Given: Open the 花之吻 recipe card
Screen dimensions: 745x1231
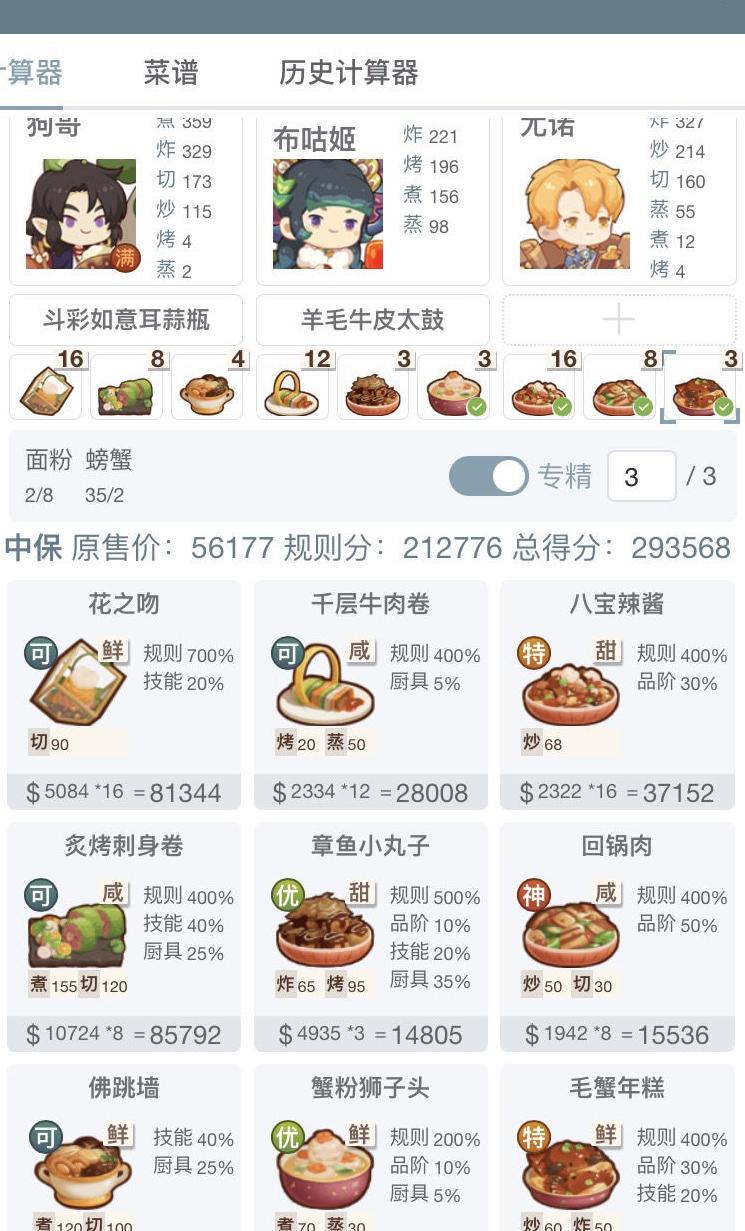Looking at the screenshot, I should coord(124,694).
